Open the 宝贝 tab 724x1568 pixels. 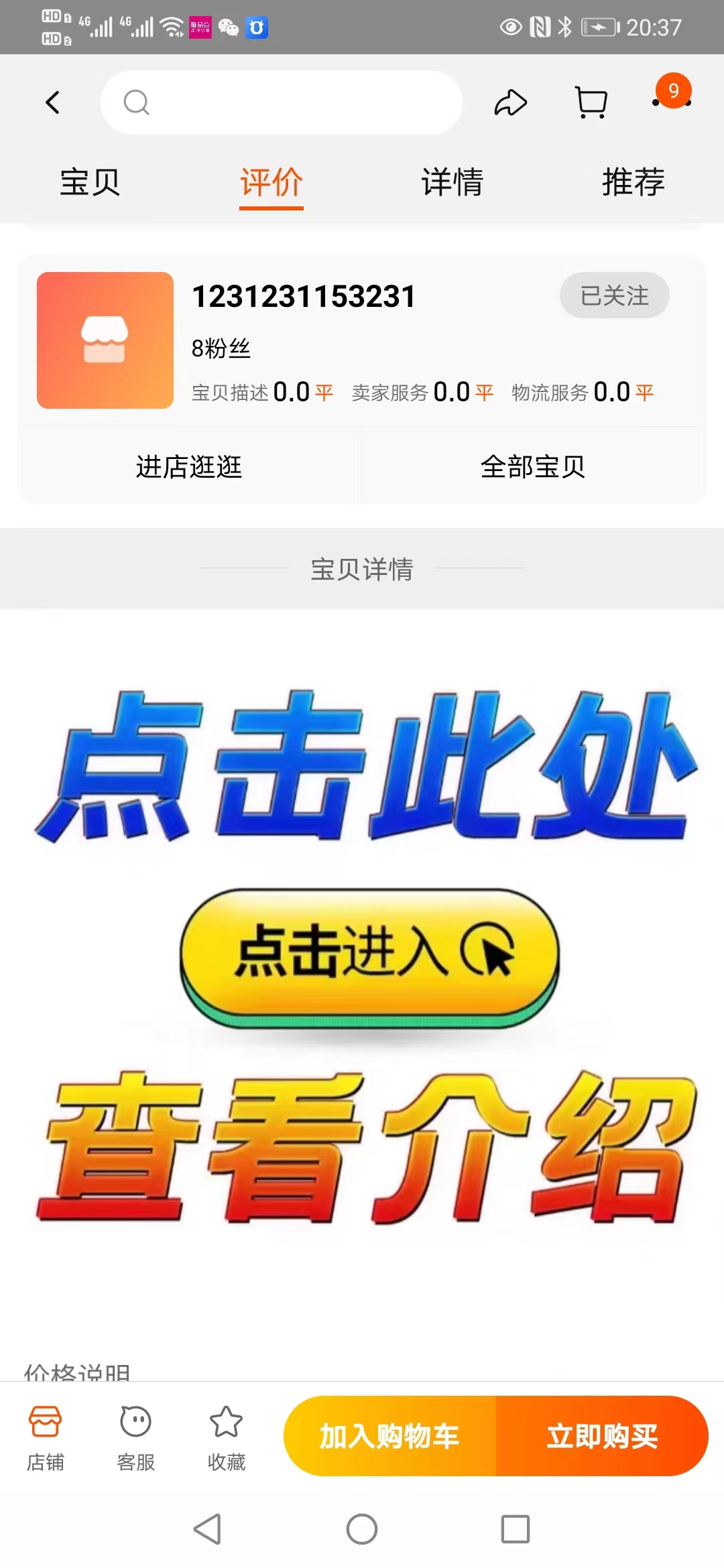[88, 183]
